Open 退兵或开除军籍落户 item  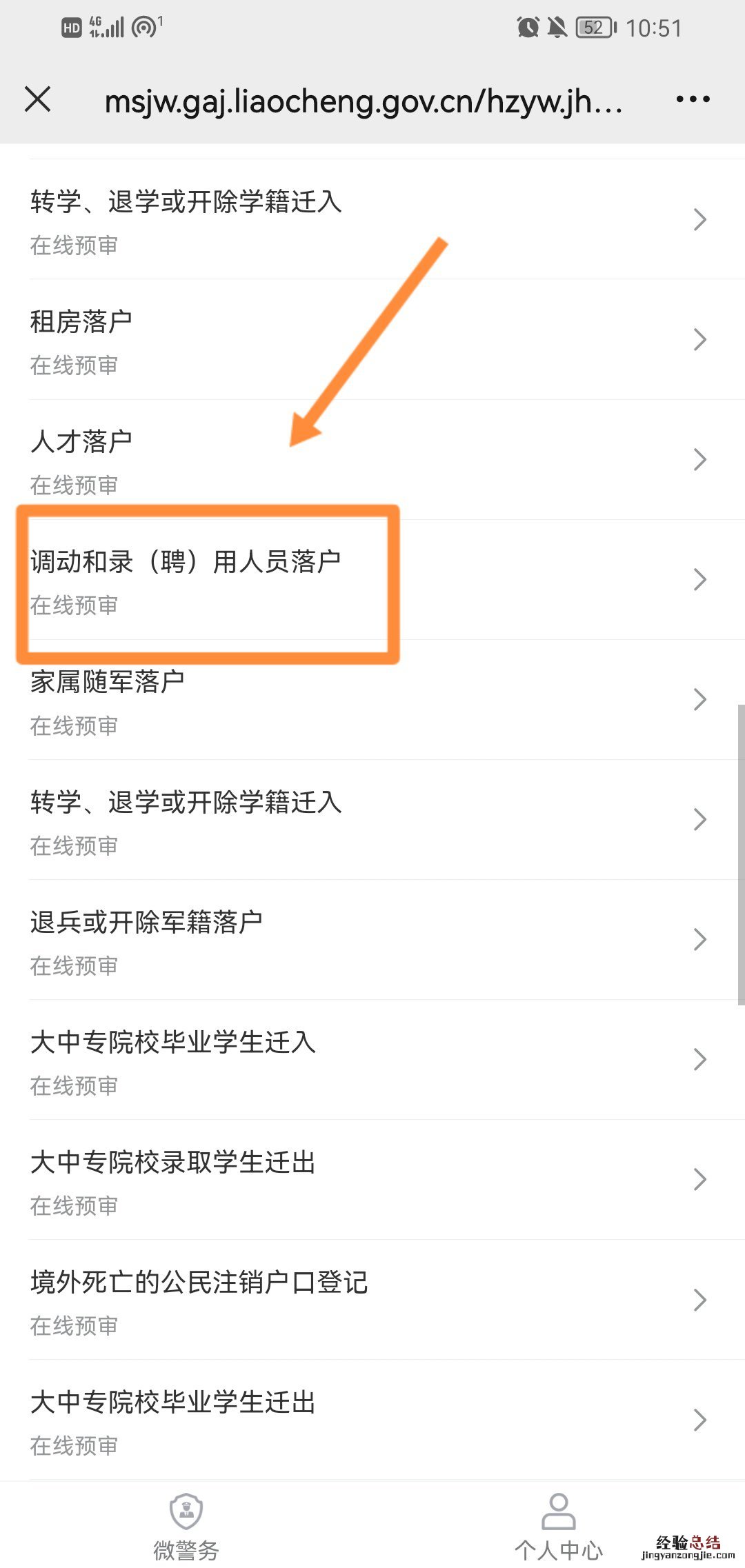(x=372, y=940)
